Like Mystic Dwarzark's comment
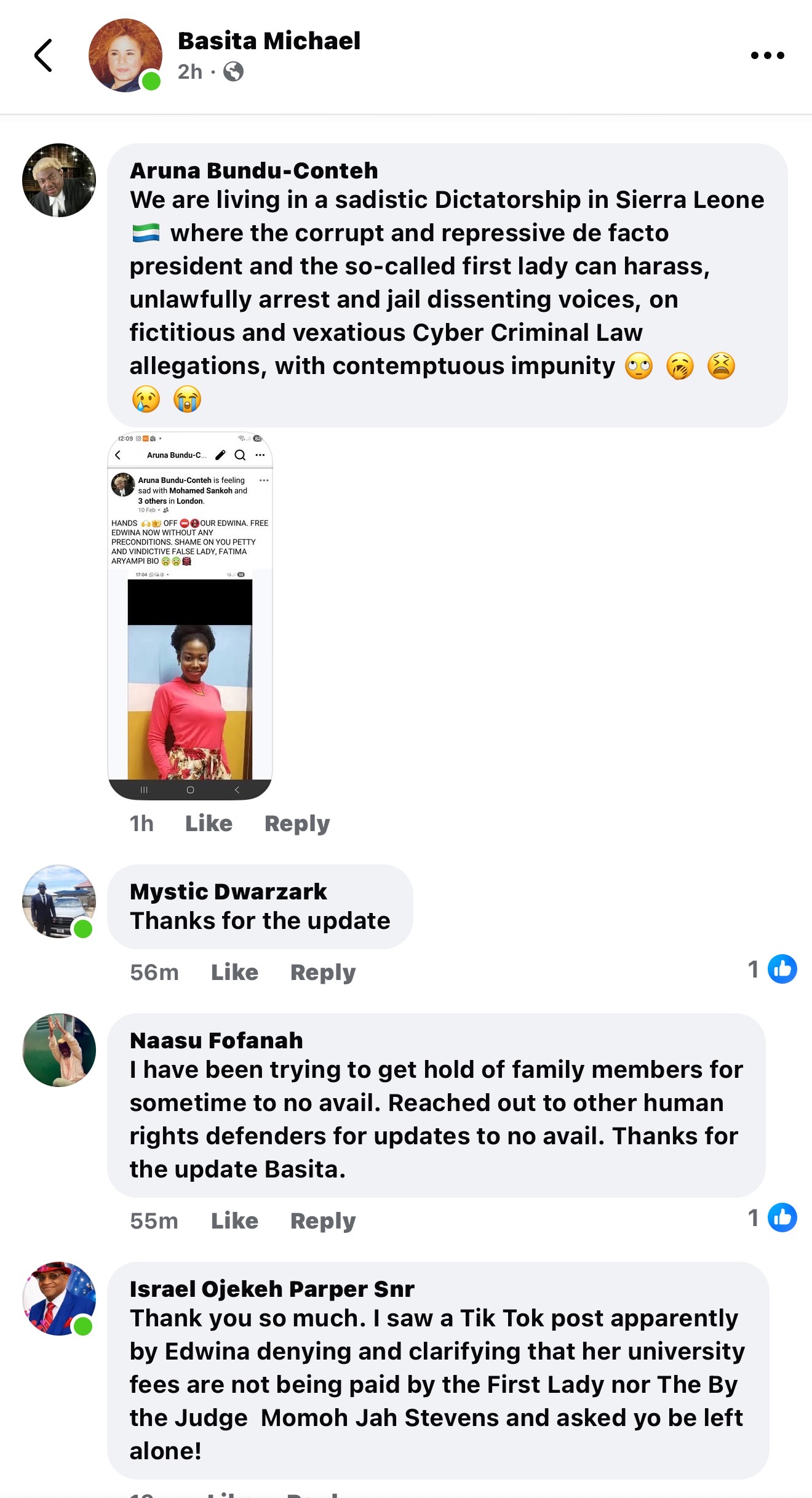The image size is (812, 1498). pos(234,972)
